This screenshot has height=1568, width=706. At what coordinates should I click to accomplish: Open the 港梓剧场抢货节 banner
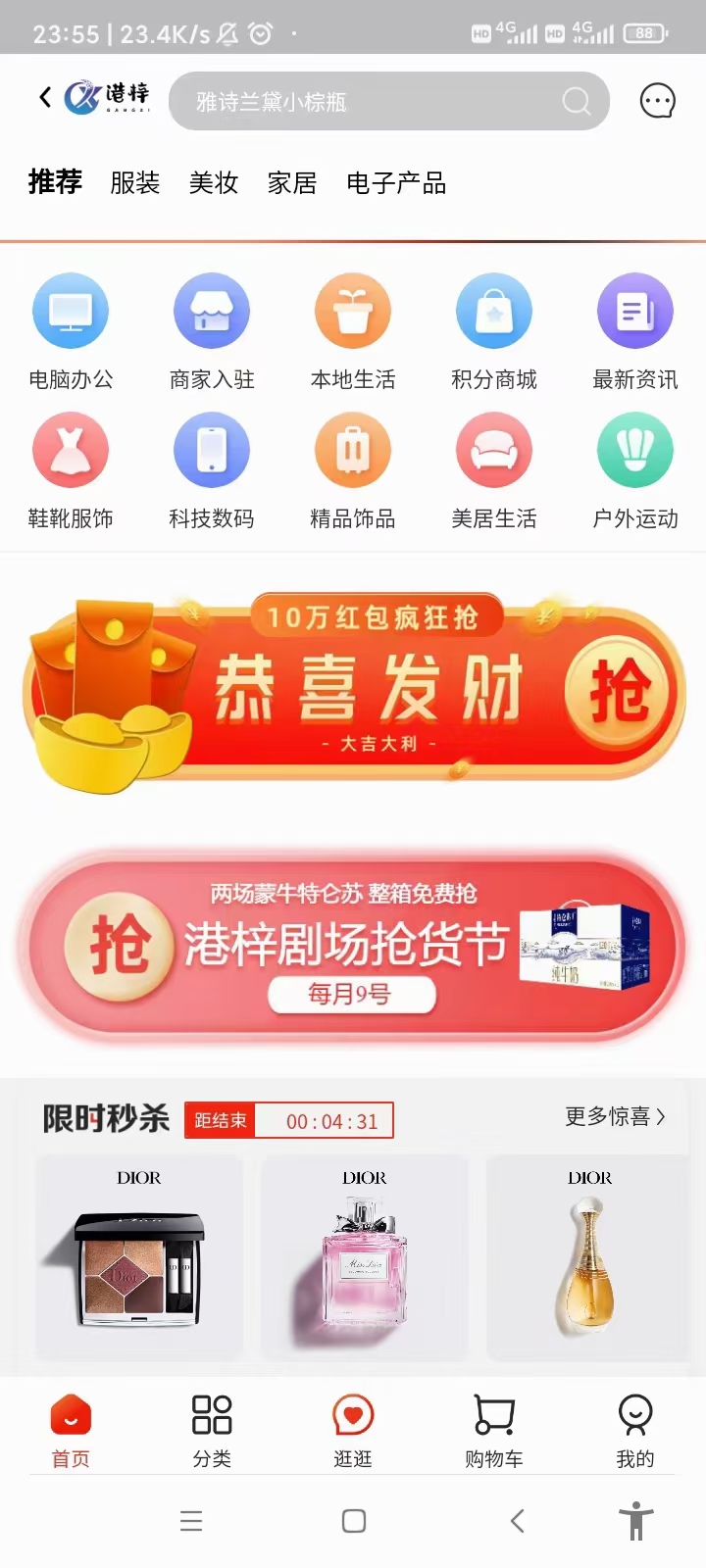[x=353, y=946]
